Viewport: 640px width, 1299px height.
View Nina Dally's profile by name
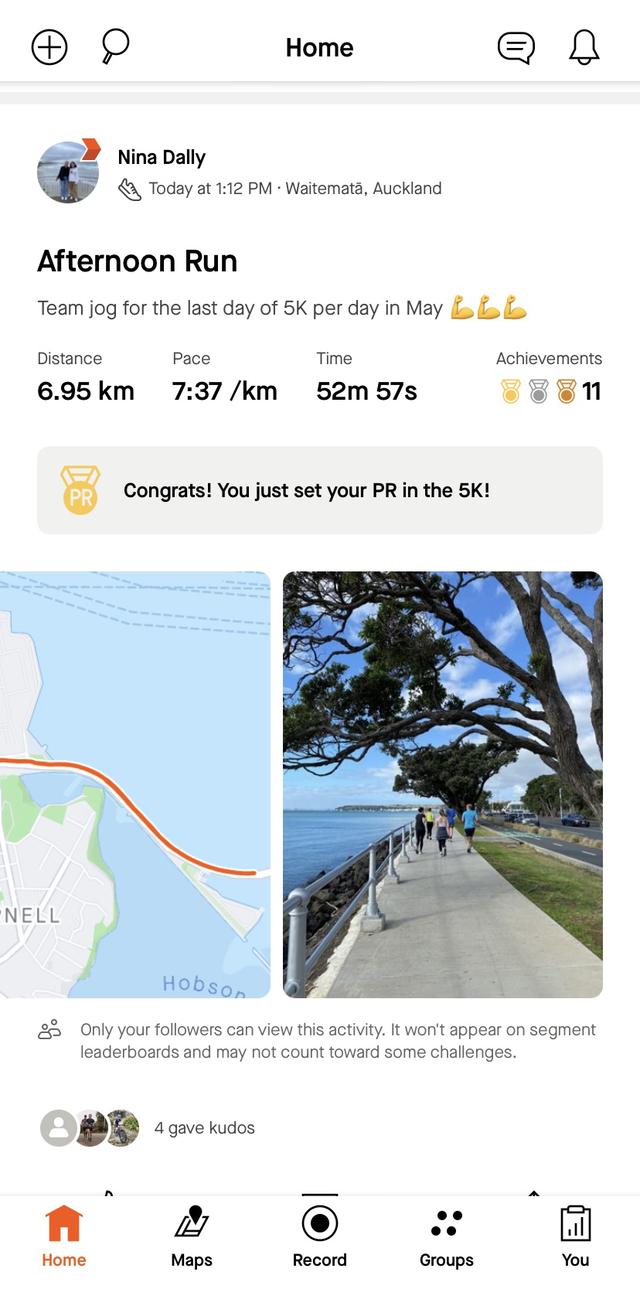(162, 157)
